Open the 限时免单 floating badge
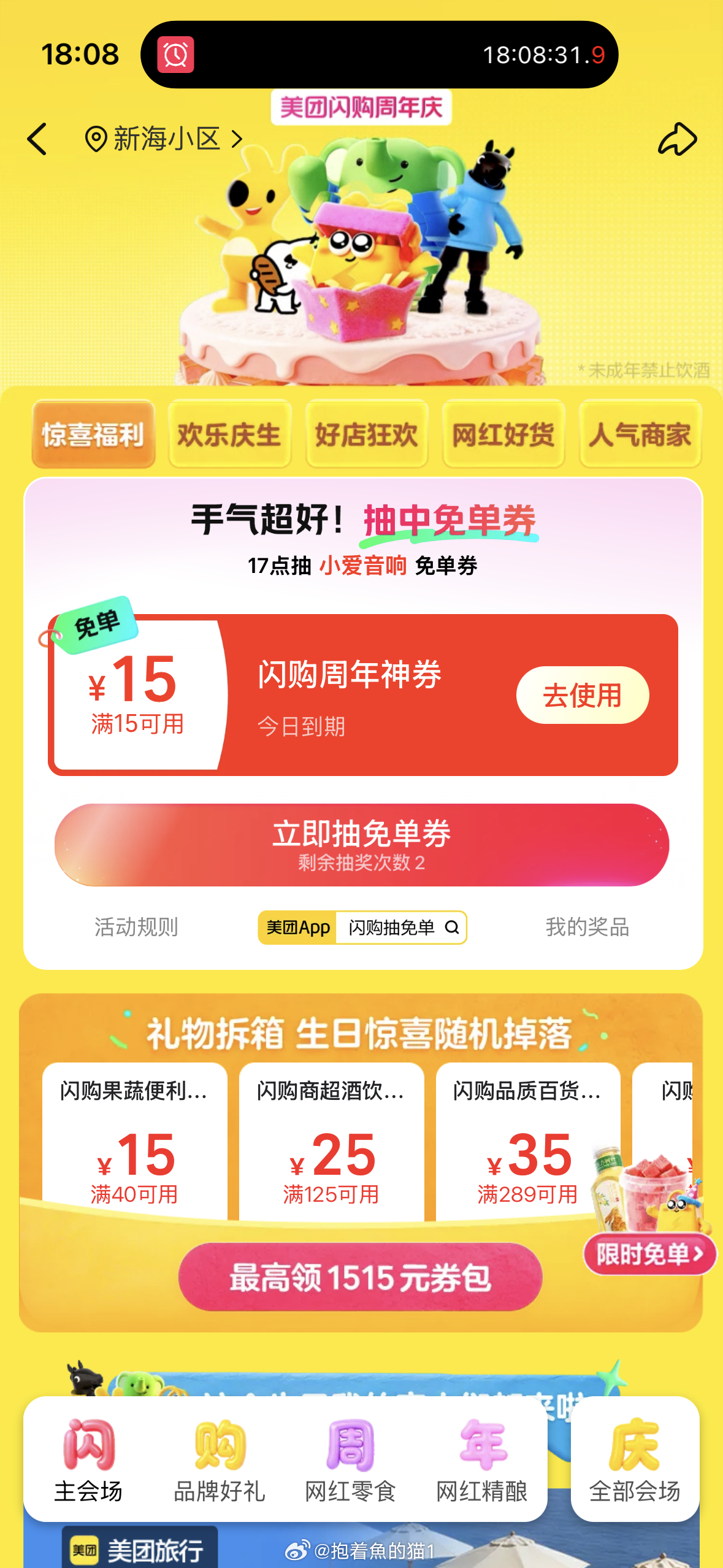The image size is (723, 1568). (649, 1254)
